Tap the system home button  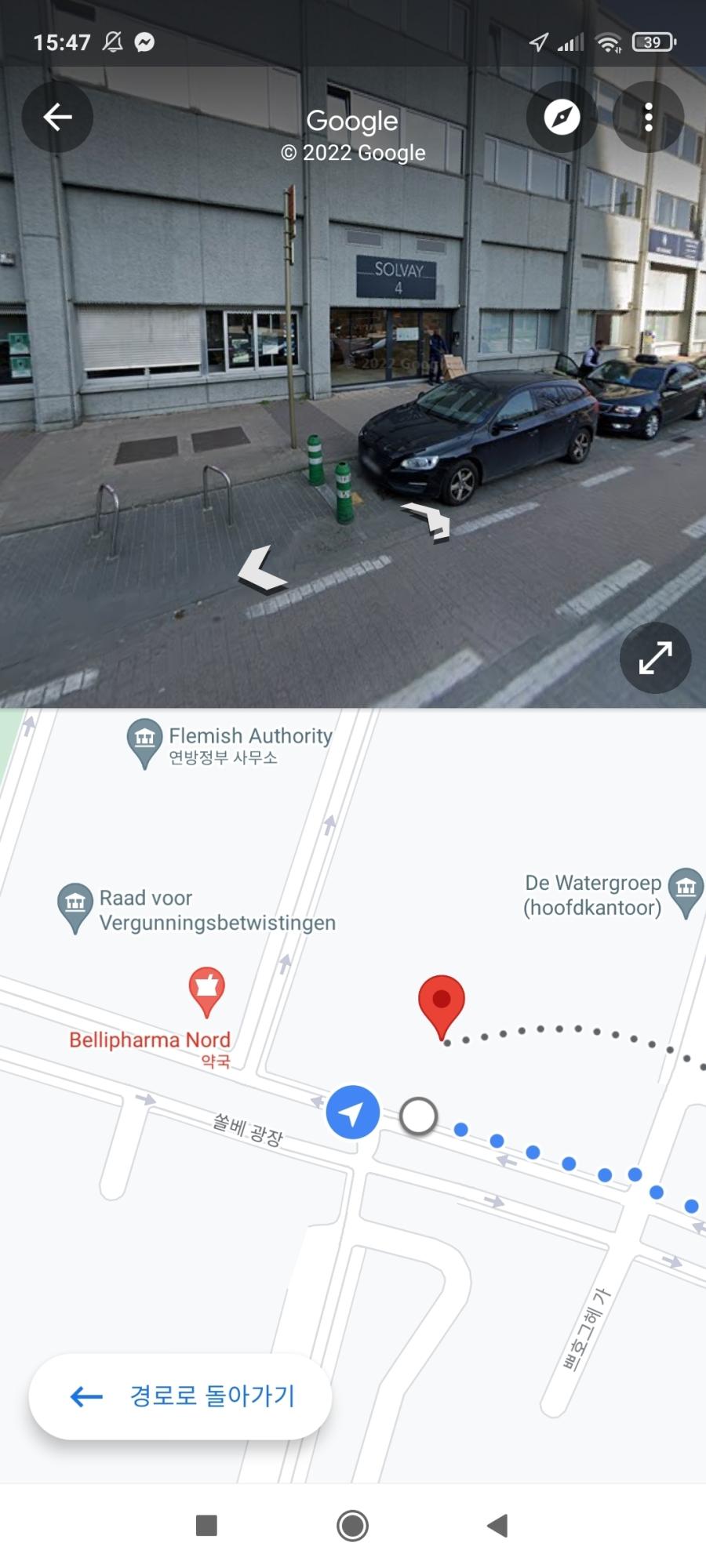352,1526
